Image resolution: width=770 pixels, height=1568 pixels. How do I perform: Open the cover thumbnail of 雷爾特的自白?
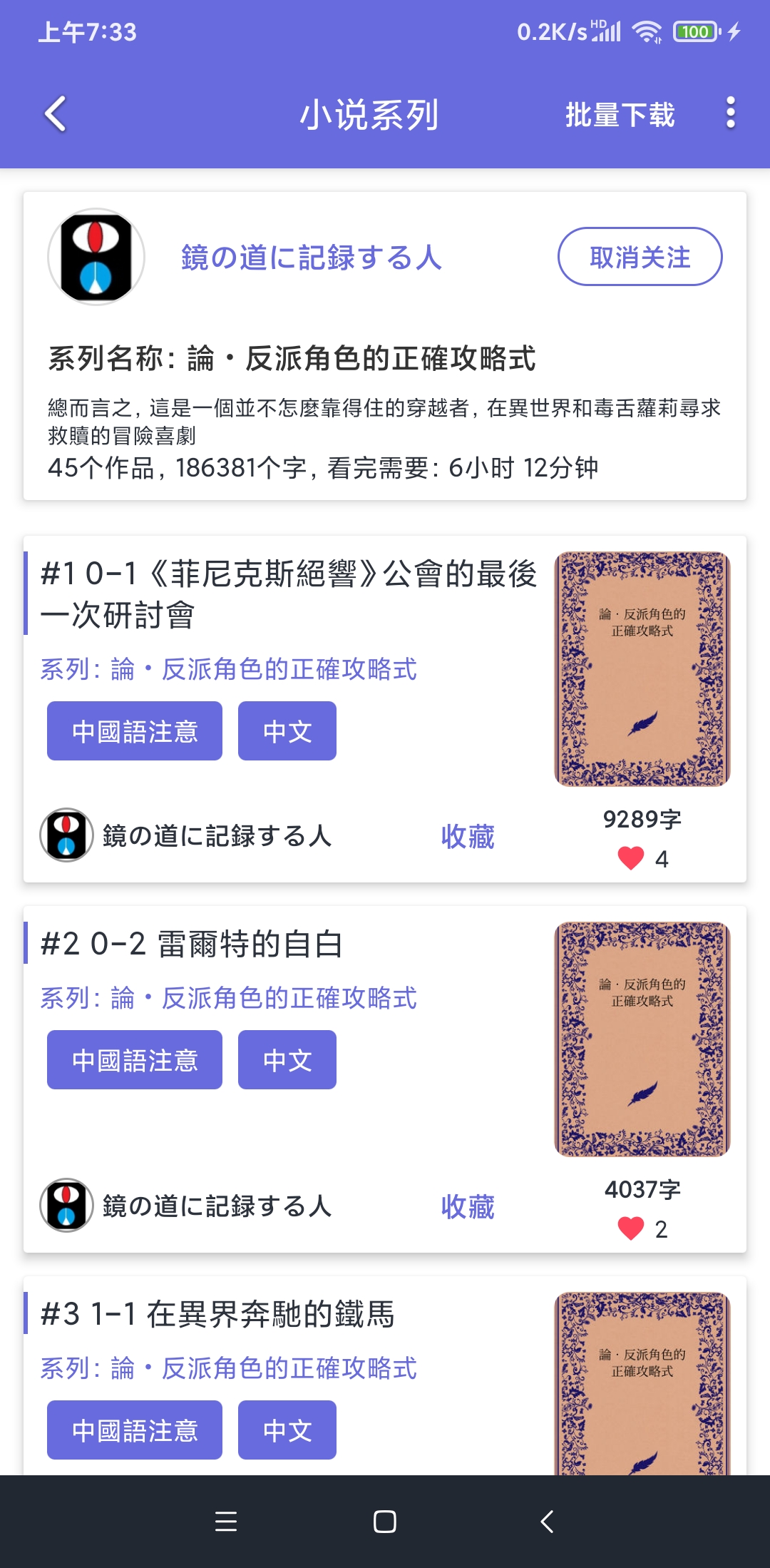click(642, 1038)
